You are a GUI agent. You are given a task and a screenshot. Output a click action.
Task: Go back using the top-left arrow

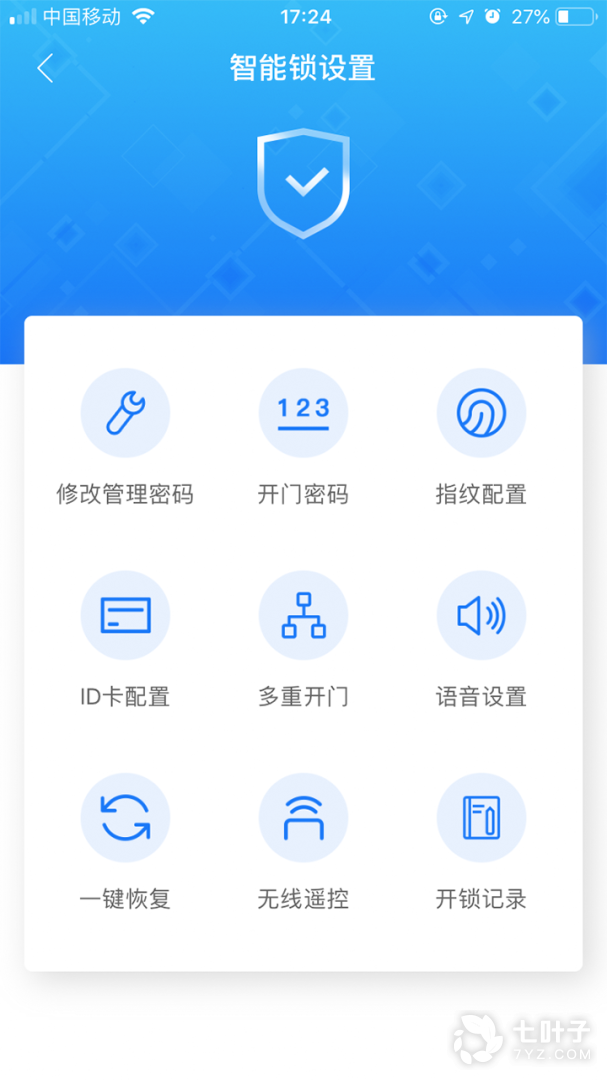coord(45,68)
